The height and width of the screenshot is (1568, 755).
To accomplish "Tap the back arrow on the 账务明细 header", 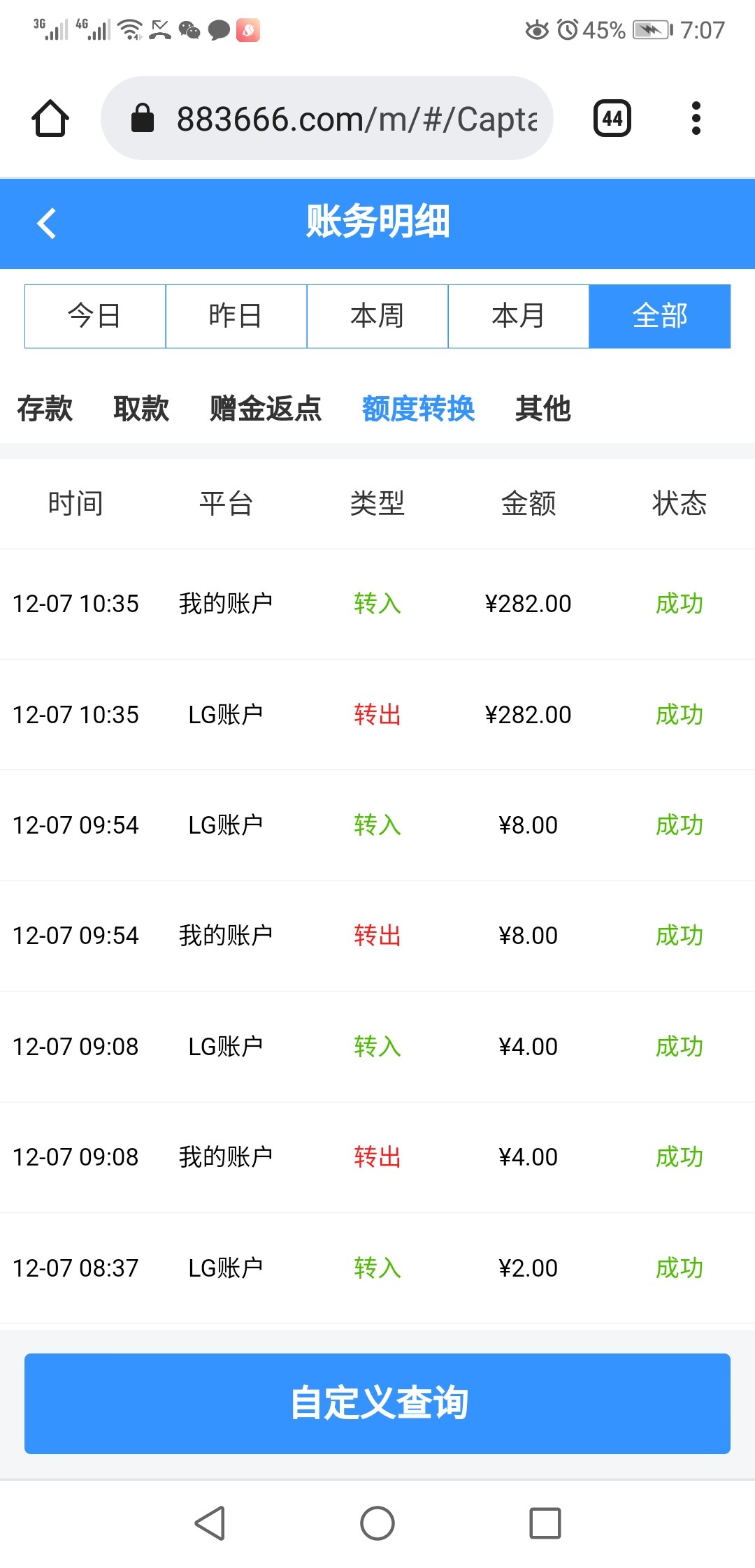I will [x=46, y=224].
